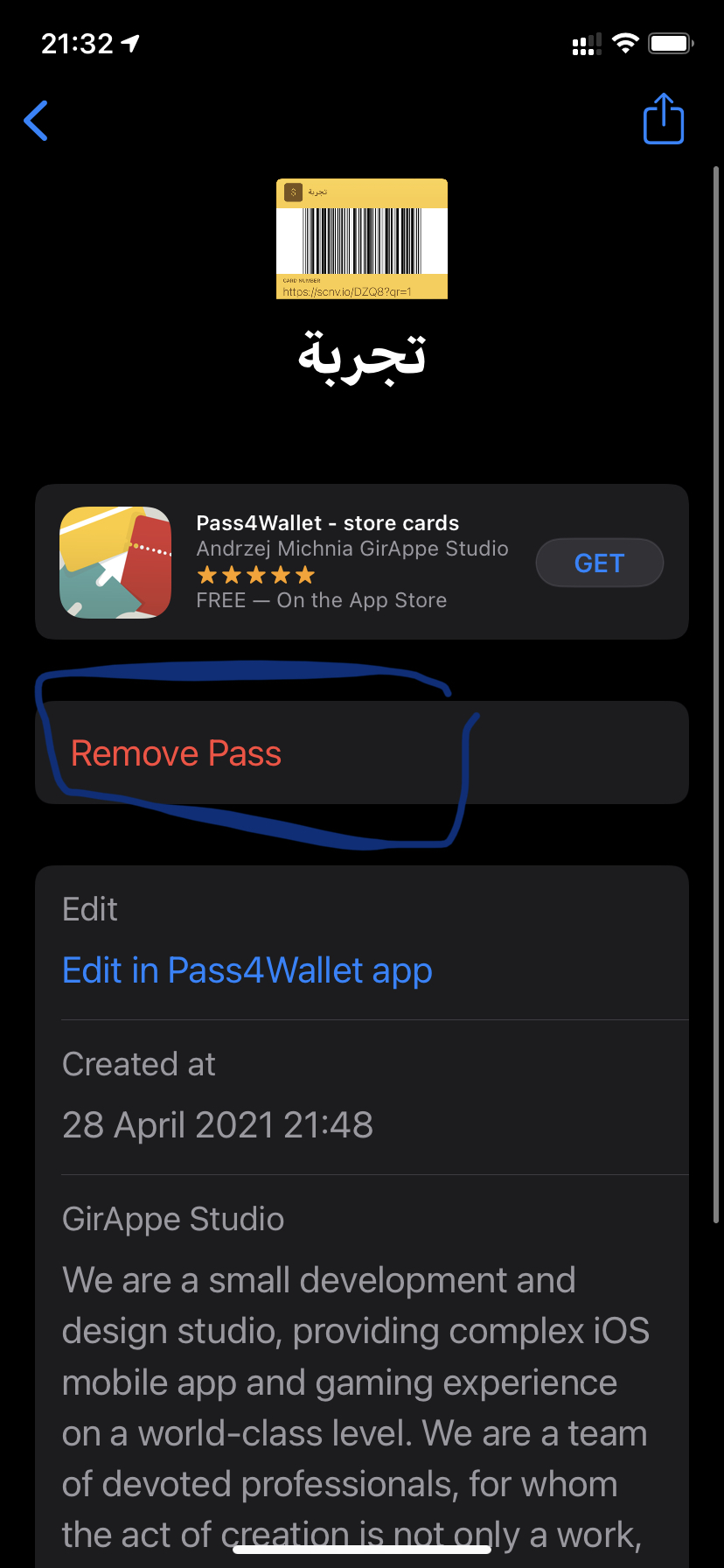Share this pass
The width and height of the screenshot is (724, 1568).
pos(663,120)
